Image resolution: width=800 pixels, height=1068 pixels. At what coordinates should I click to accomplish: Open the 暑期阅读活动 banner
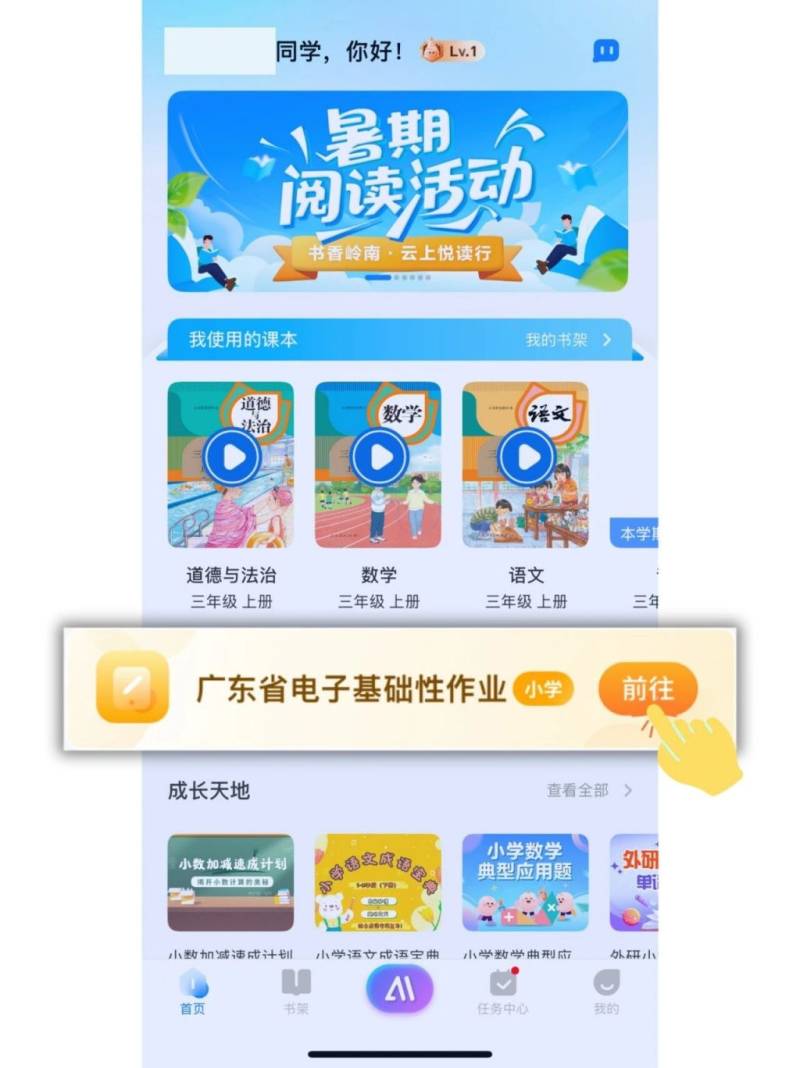click(398, 191)
